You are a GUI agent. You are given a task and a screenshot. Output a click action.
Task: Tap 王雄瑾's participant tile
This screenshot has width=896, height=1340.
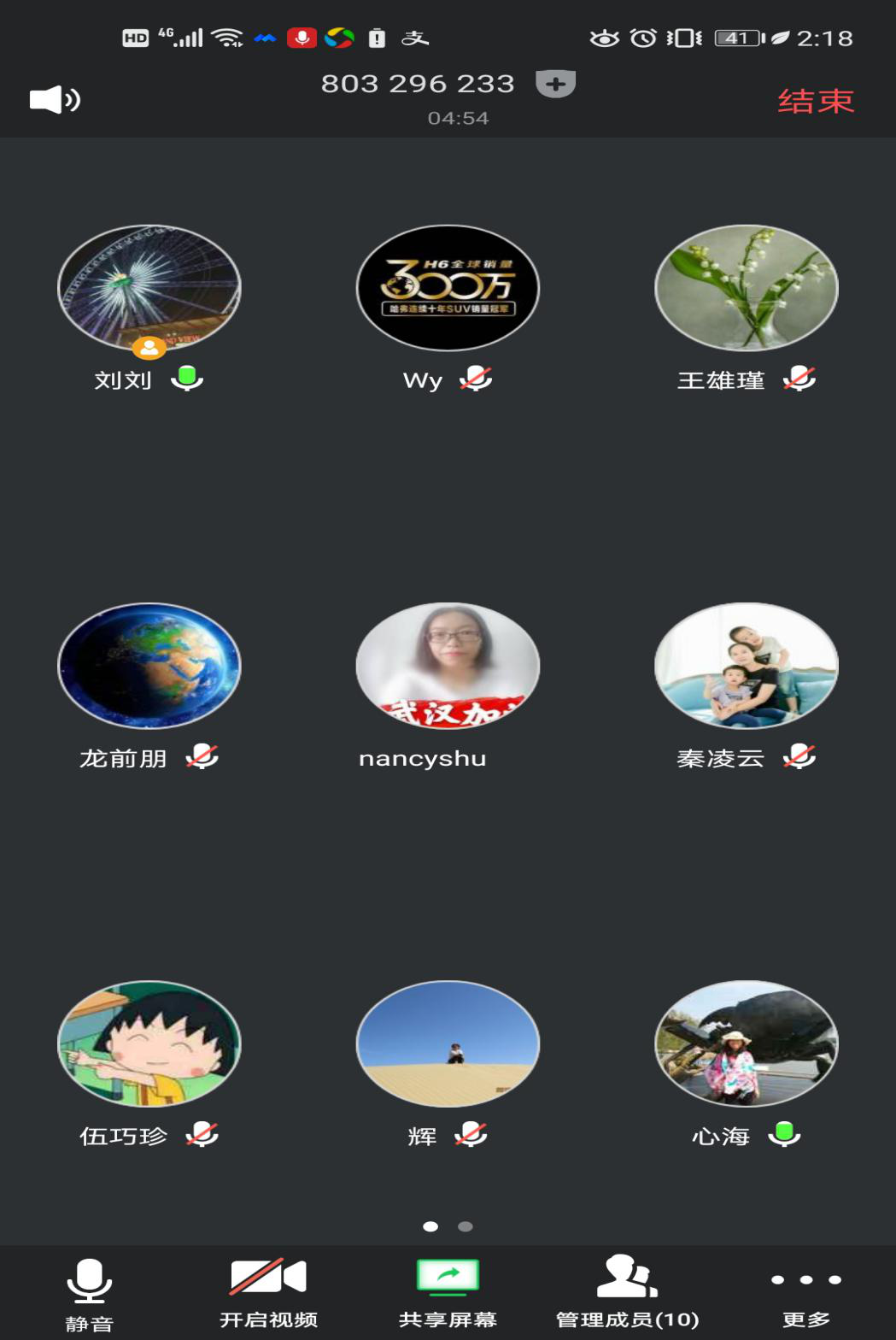[746, 288]
